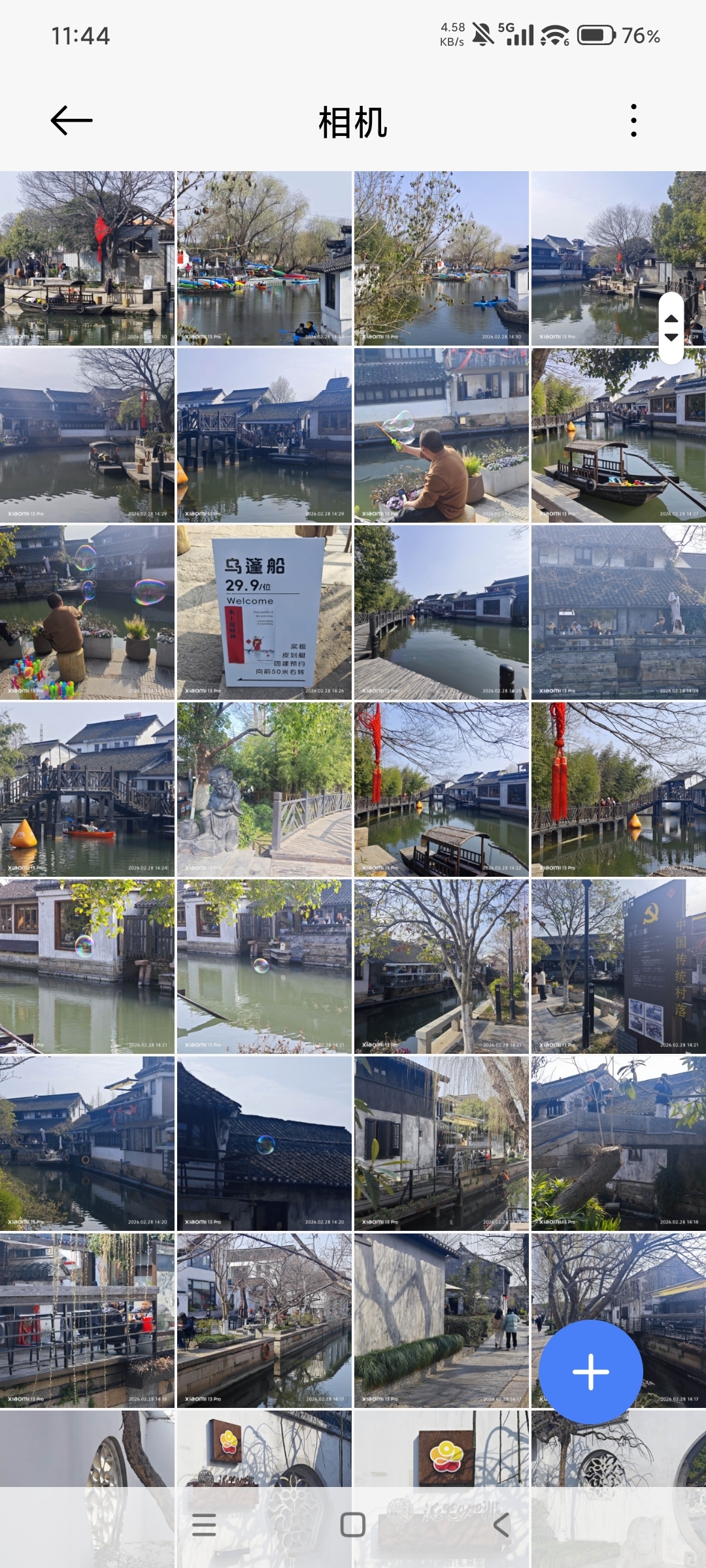Open the photo of the 乌篷船 29.9 sign

[264, 612]
